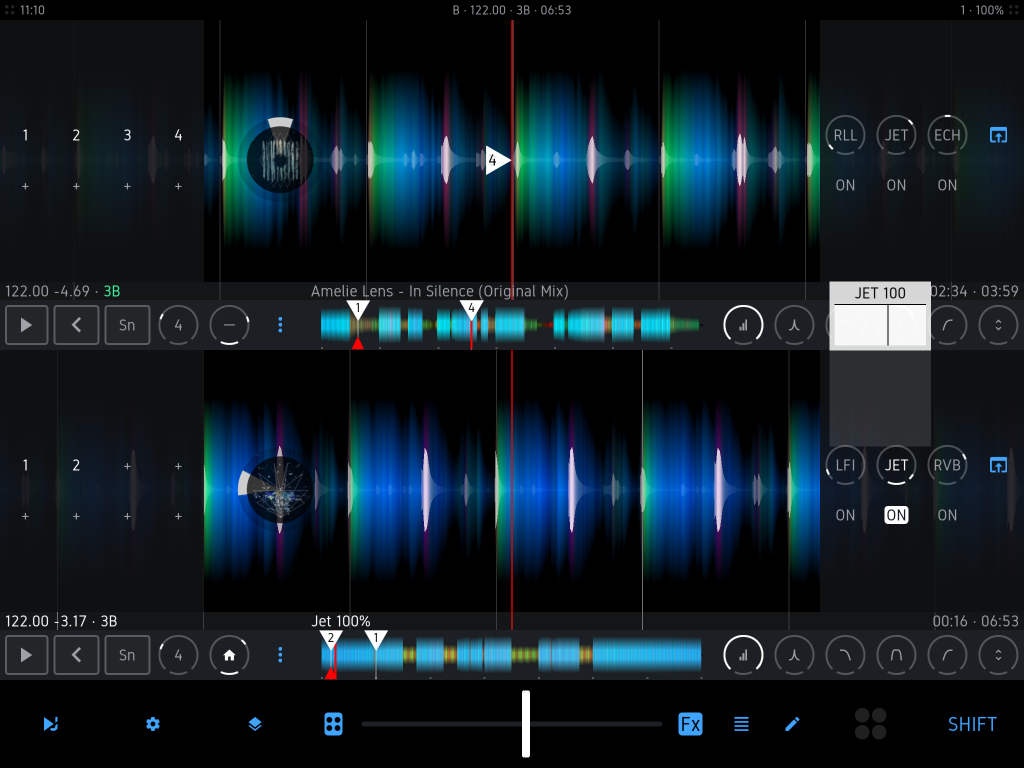Tap the pencil edit icon
Screen dimensions: 1024x768
pos(792,724)
